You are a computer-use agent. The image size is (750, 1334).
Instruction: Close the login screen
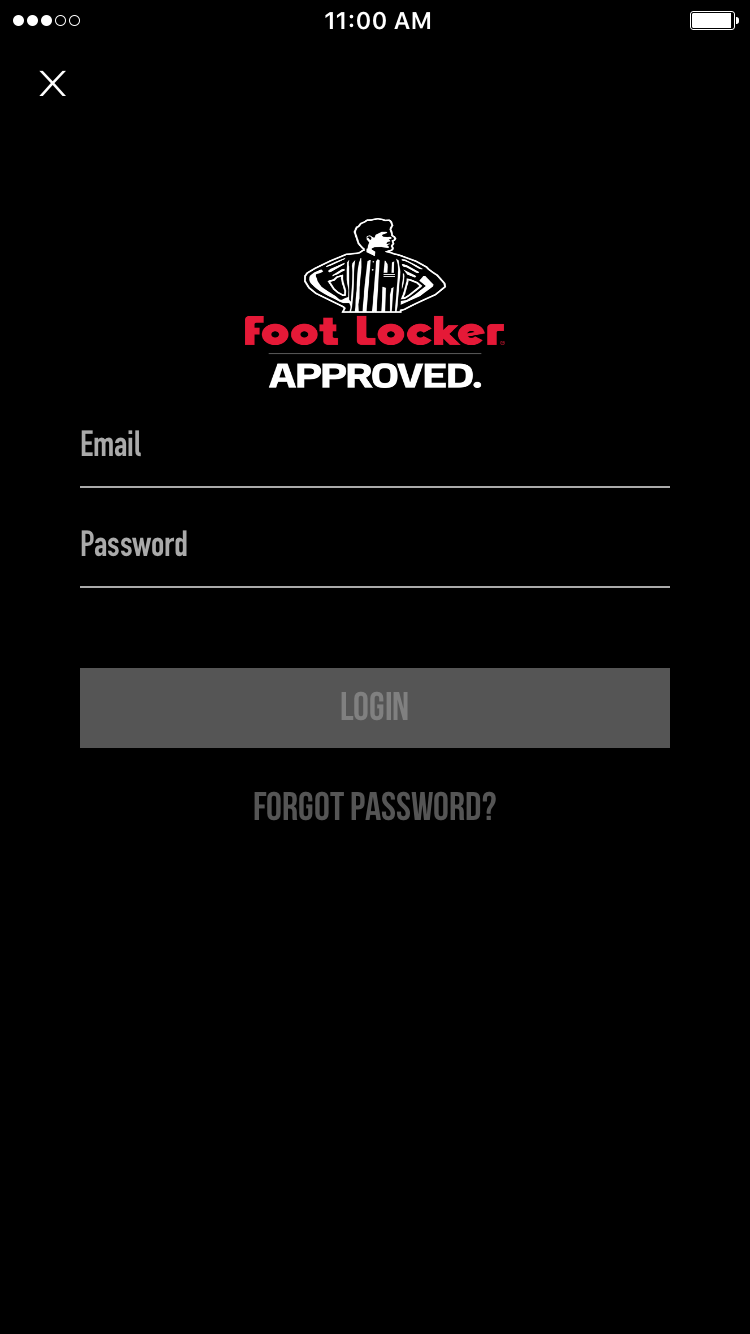pyautogui.click(x=52, y=83)
